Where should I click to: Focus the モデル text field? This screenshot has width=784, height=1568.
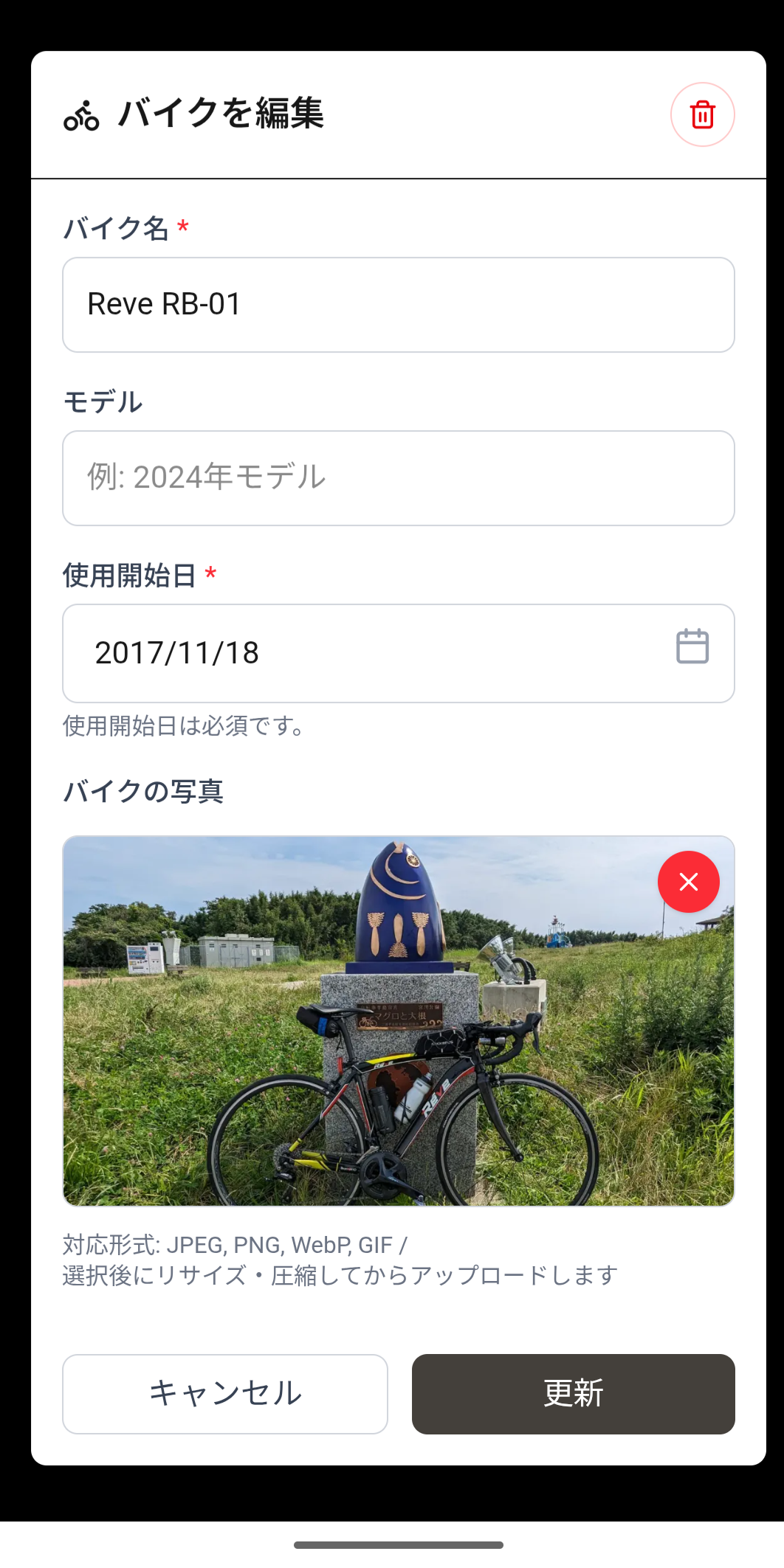point(398,478)
